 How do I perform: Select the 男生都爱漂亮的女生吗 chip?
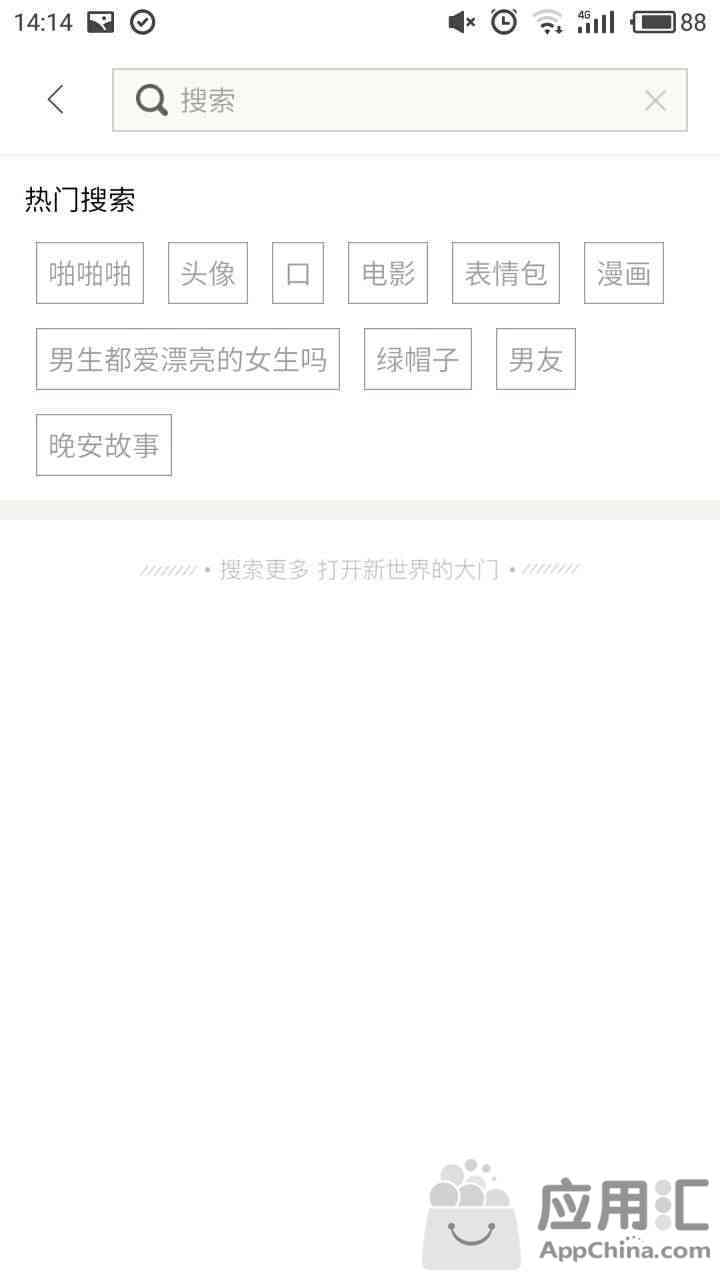(x=188, y=359)
